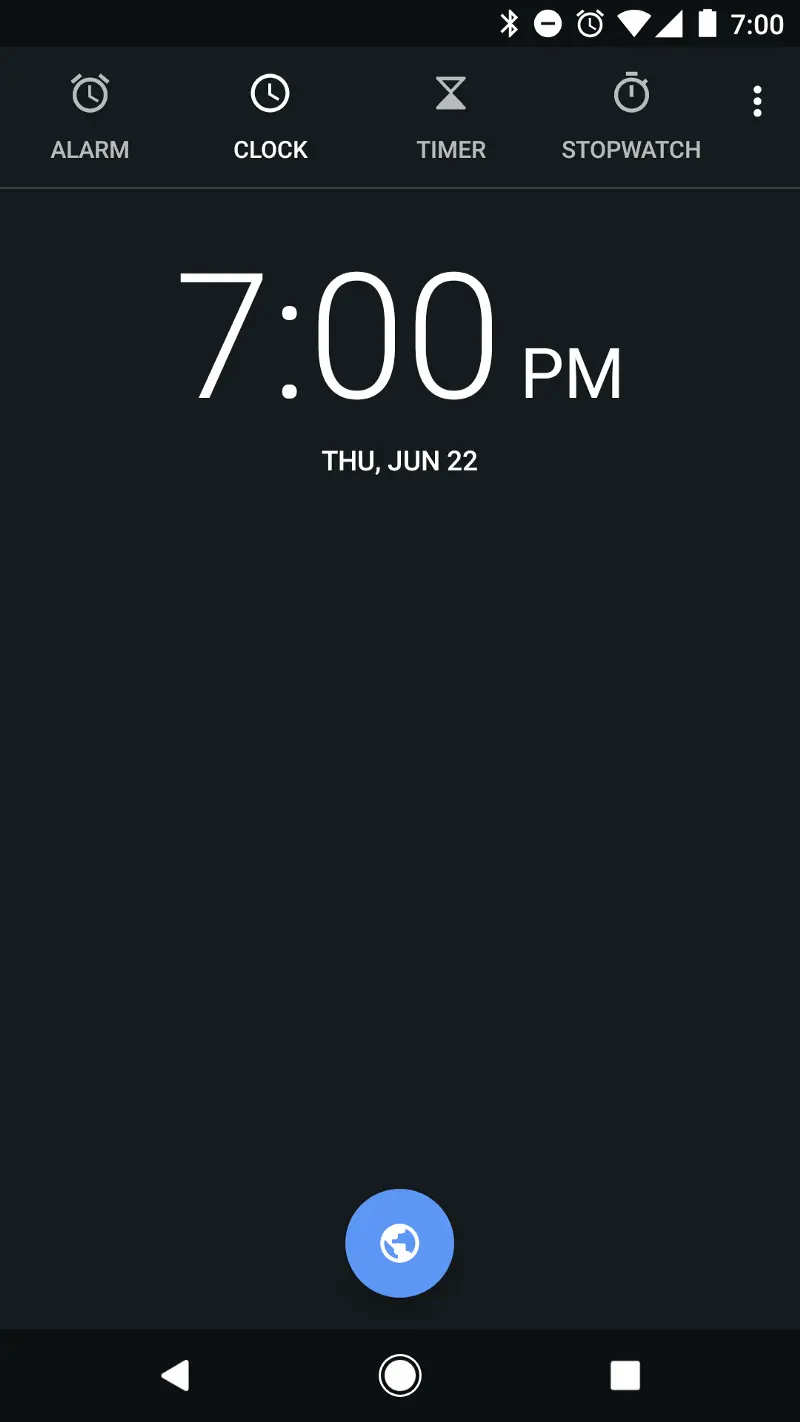
Task: Select the Clock tab
Action: pyautogui.click(x=270, y=118)
